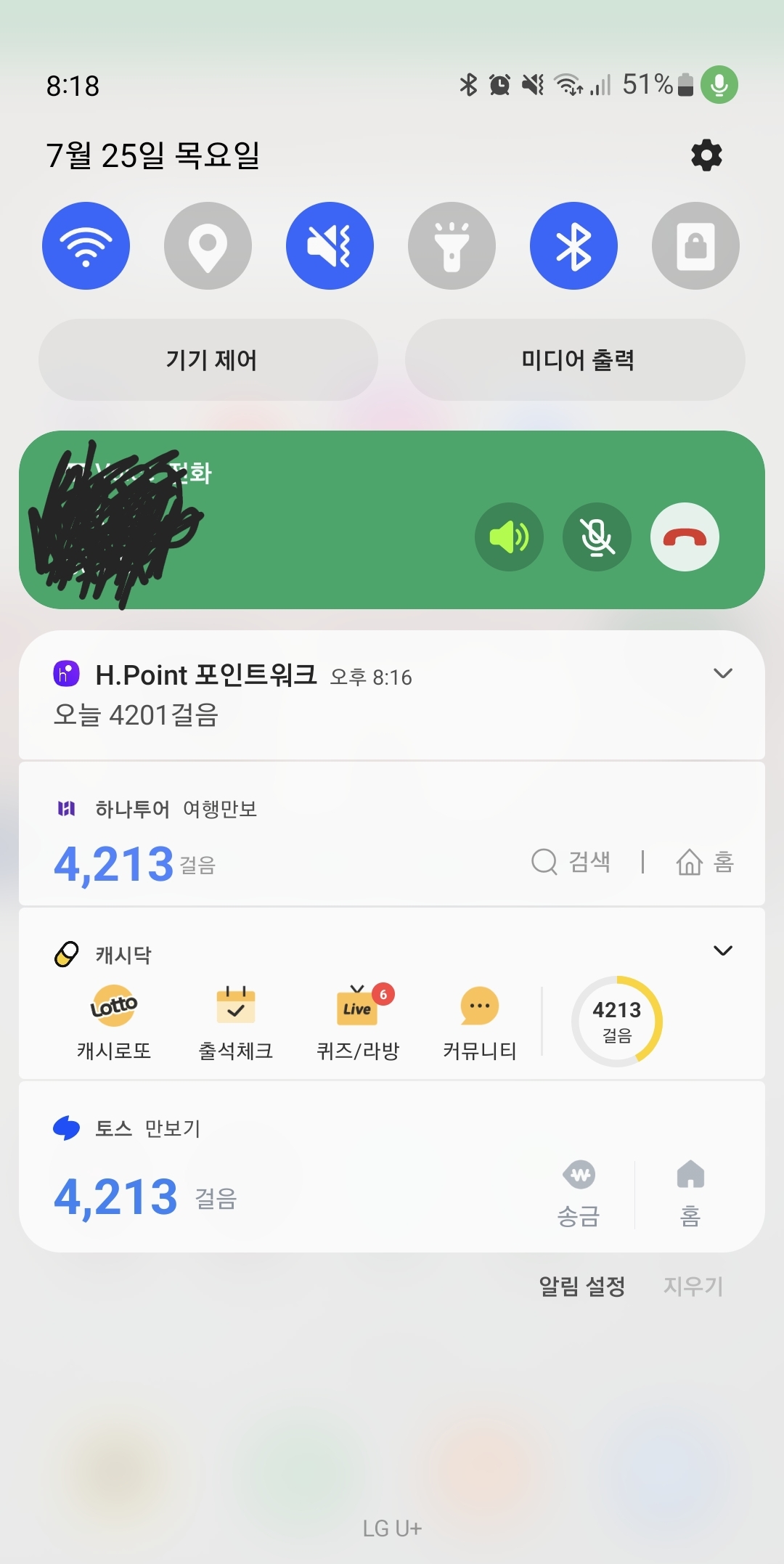Open 기기 제어 device control
The width and height of the screenshot is (784, 1564).
coord(208,359)
